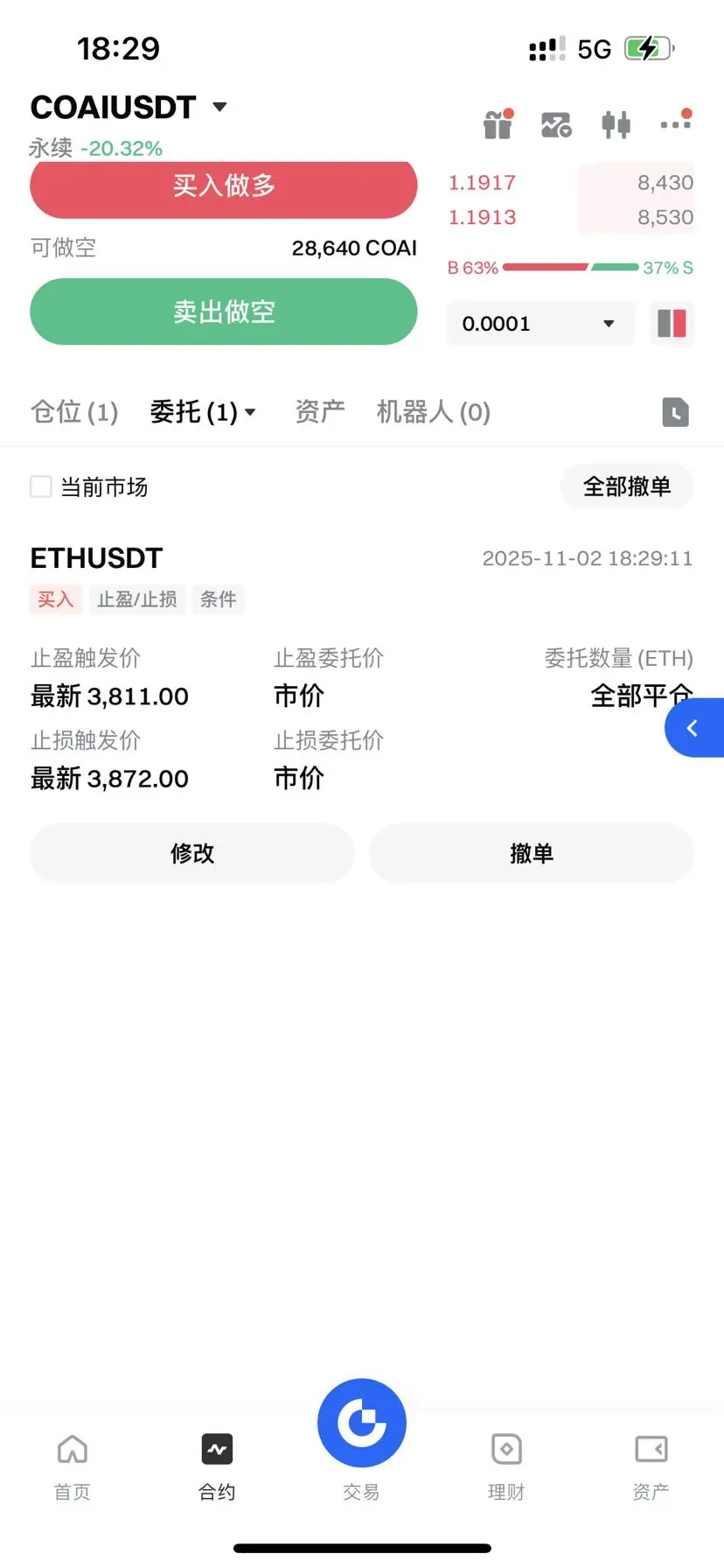Tap 全部撤单 to cancel all orders

(x=626, y=486)
